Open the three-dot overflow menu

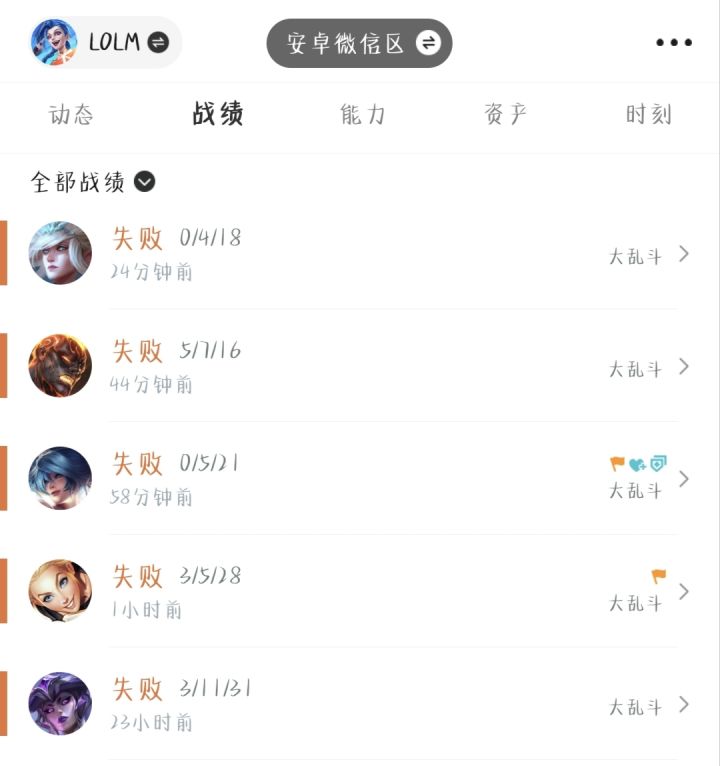673,43
